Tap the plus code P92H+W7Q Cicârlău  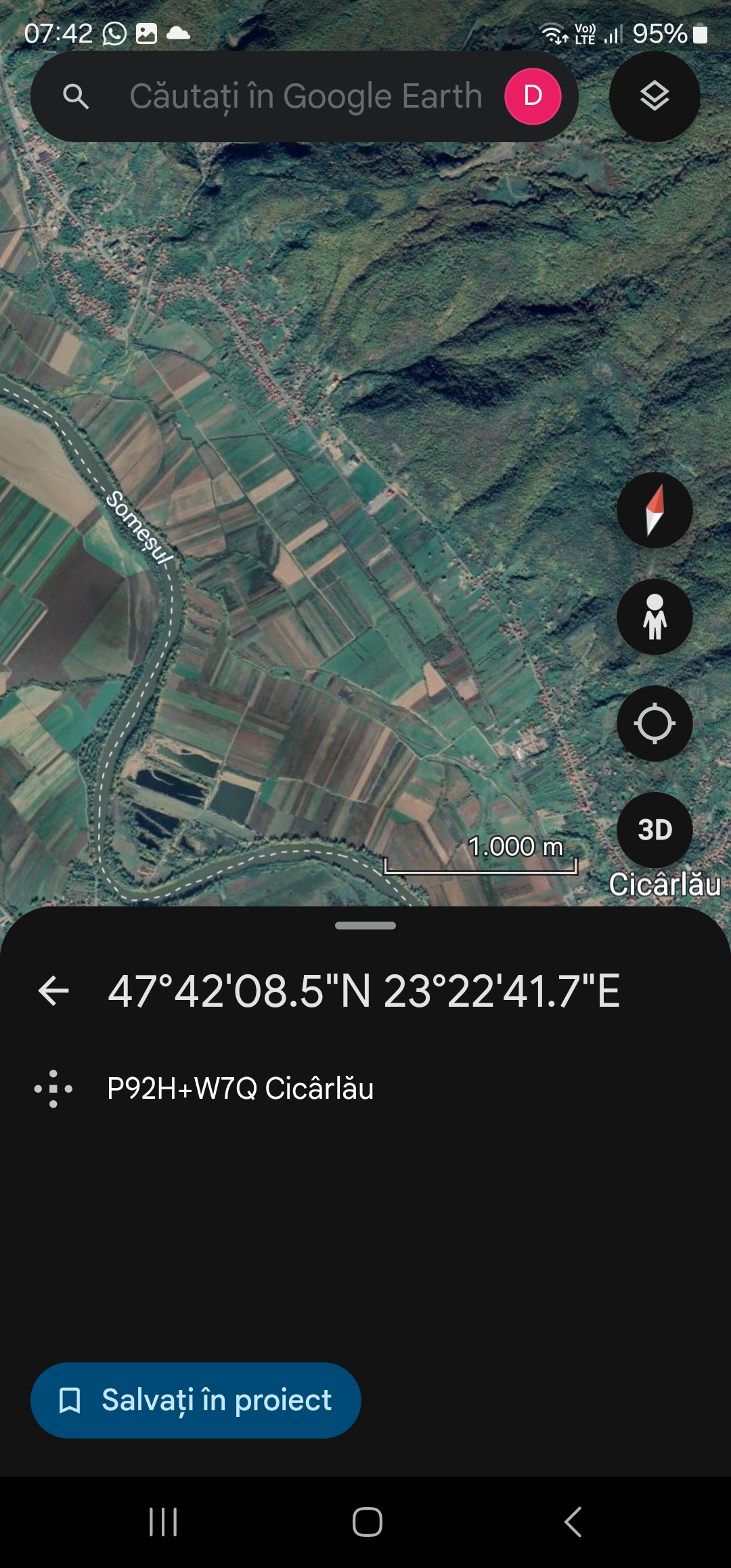click(240, 1089)
